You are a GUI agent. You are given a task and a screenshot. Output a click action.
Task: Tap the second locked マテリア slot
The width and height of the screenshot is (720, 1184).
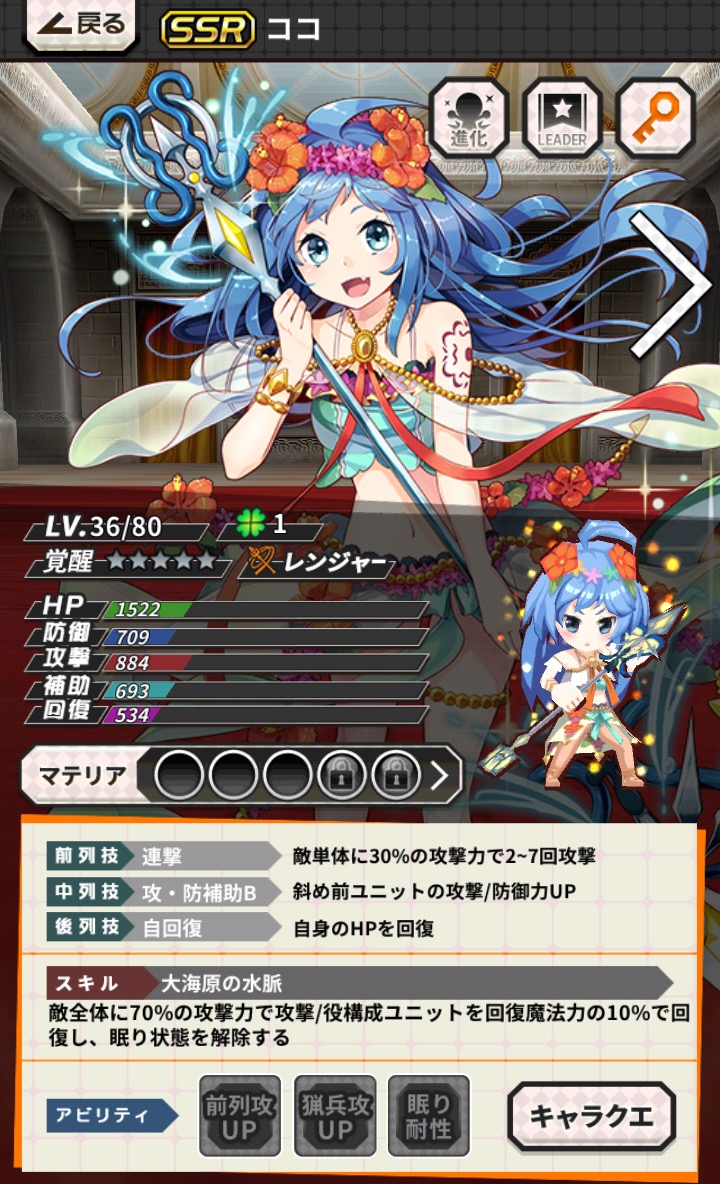click(x=396, y=775)
